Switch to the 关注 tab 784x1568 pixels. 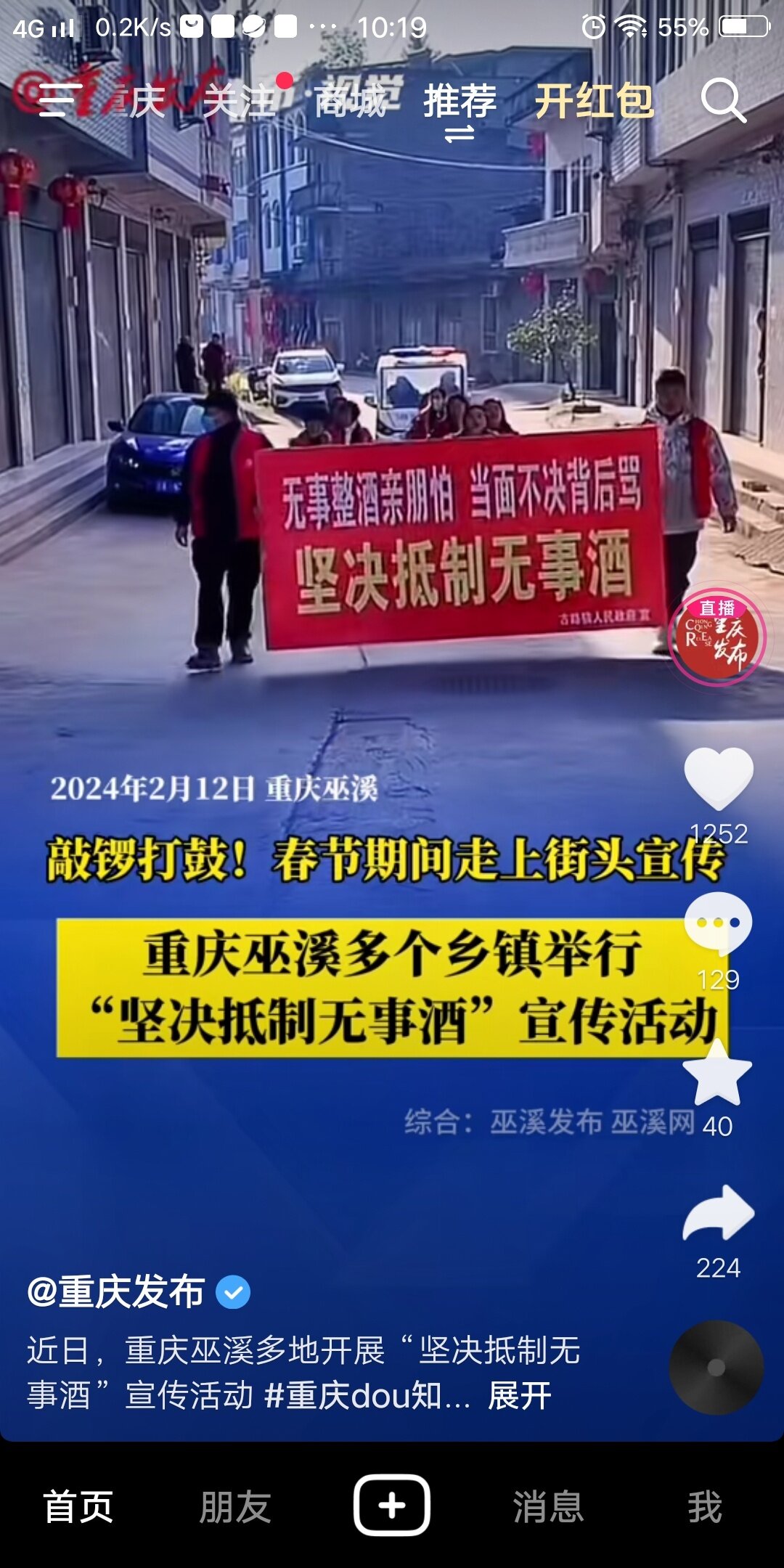pos(239,101)
